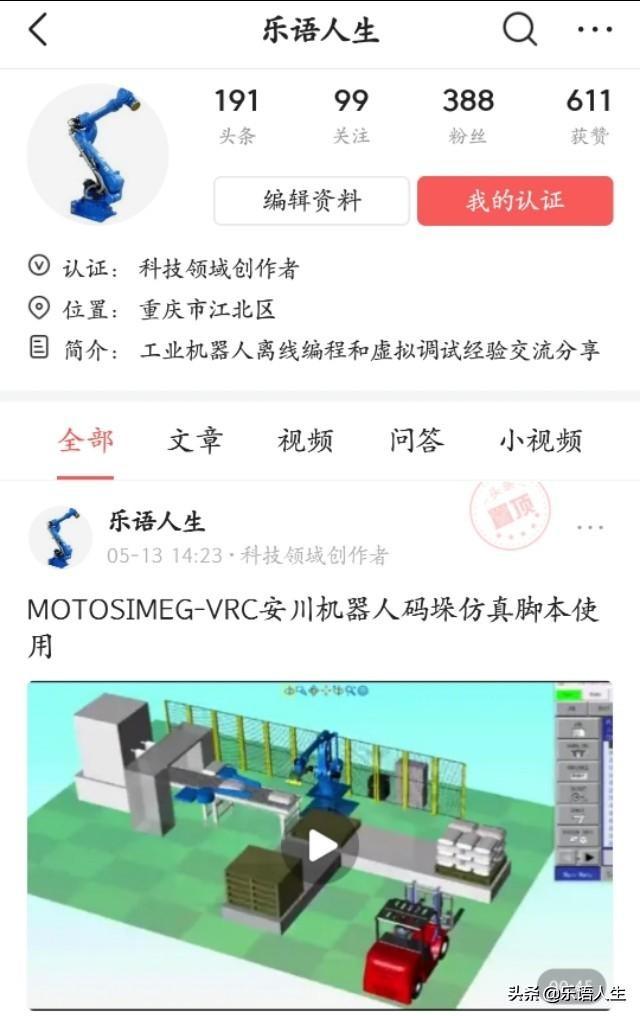The image size is (640, 1016).
Task: Switch to the 小视频 tab
Action: point(541,440)
